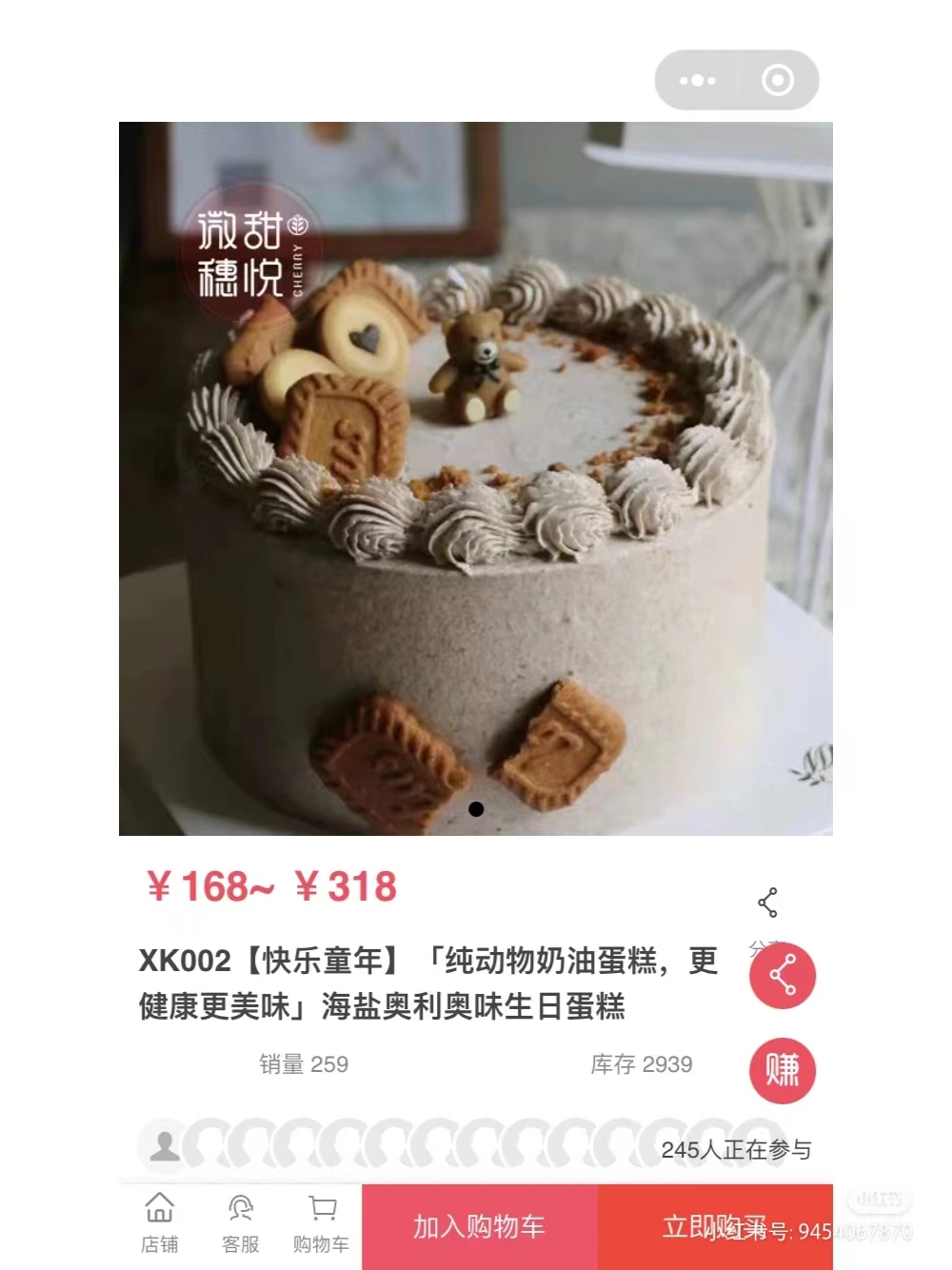Tap the red 赚 earn button

(x=783, y=1070)
